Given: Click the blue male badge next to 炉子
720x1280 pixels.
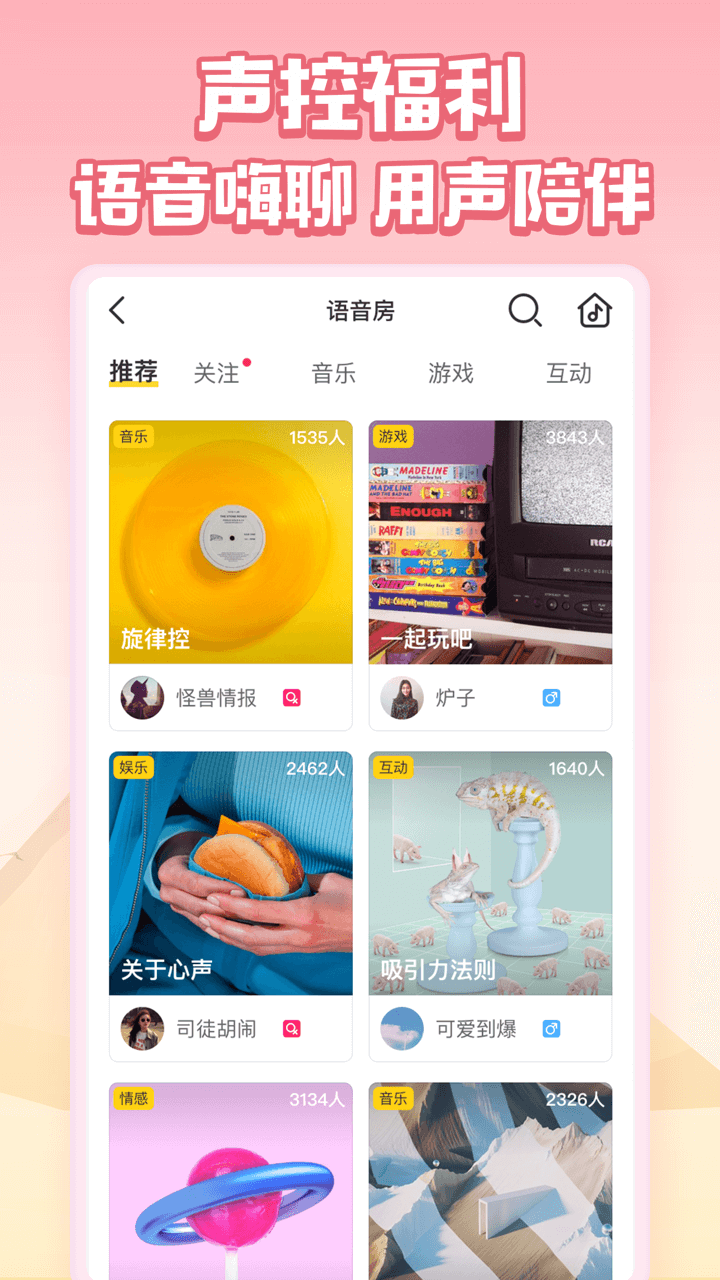Looking at the screenshot, I should point(550,699).
